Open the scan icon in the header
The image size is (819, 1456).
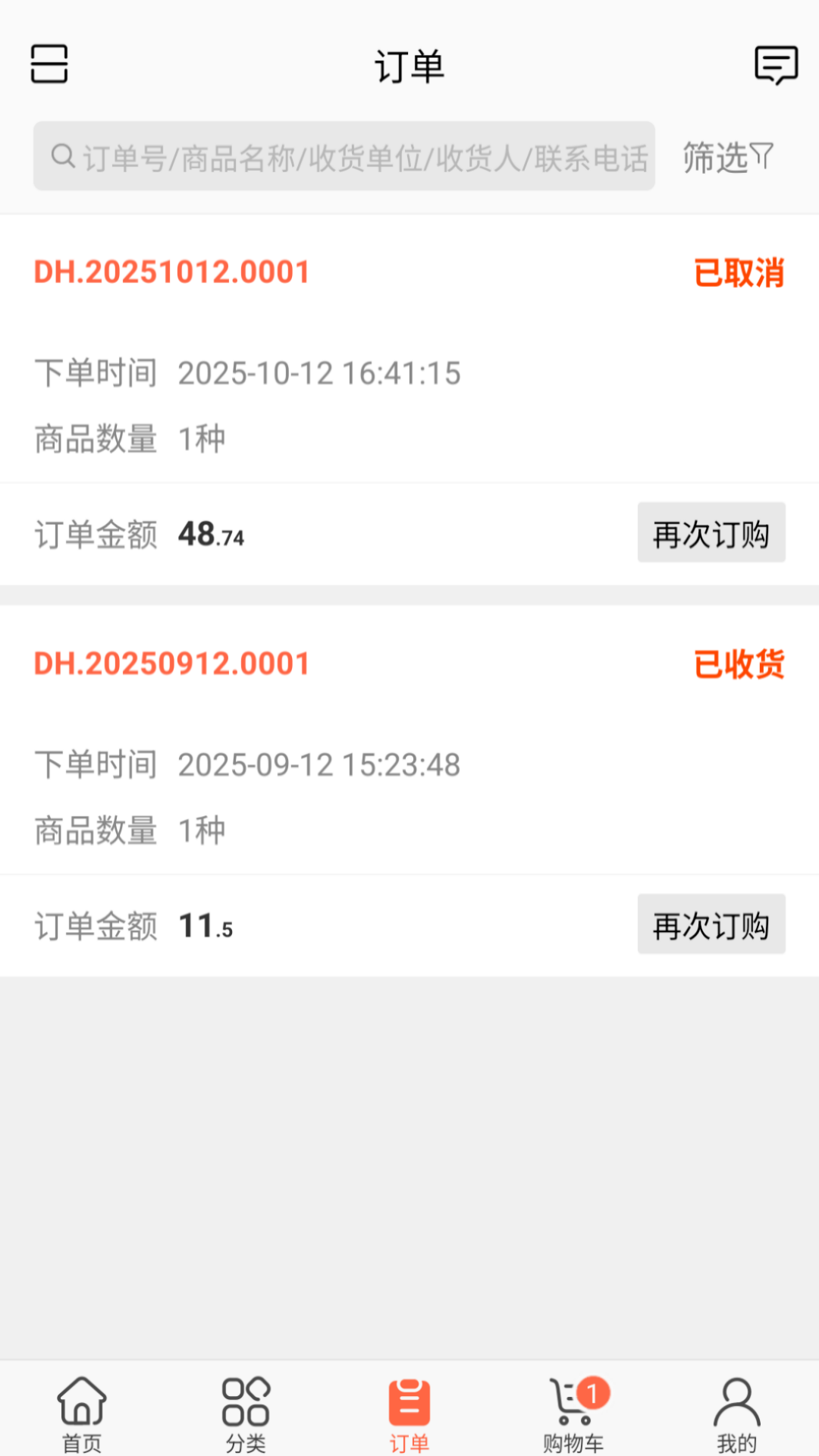point(49,64)
